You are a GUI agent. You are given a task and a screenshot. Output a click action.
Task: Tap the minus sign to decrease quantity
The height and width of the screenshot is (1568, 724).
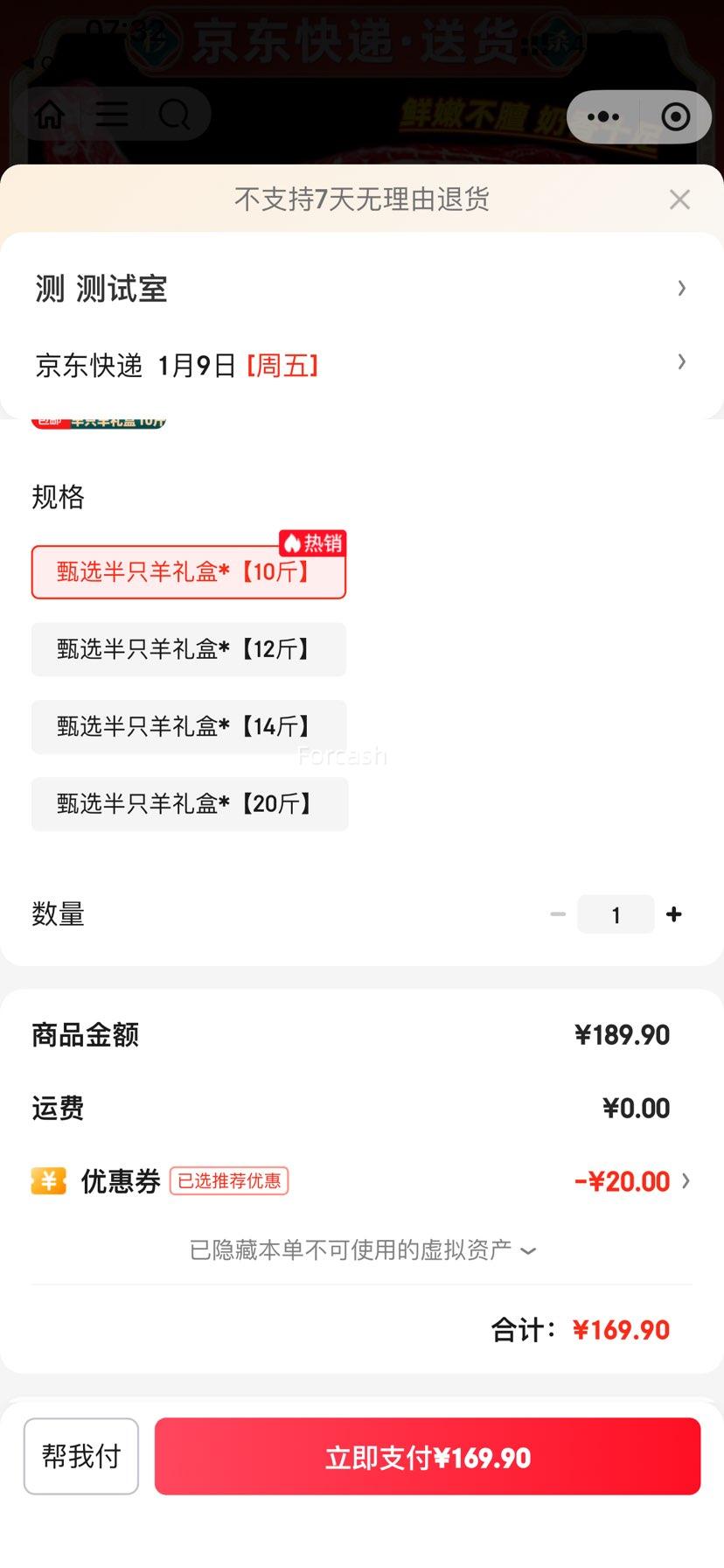[x=558, y=913]
